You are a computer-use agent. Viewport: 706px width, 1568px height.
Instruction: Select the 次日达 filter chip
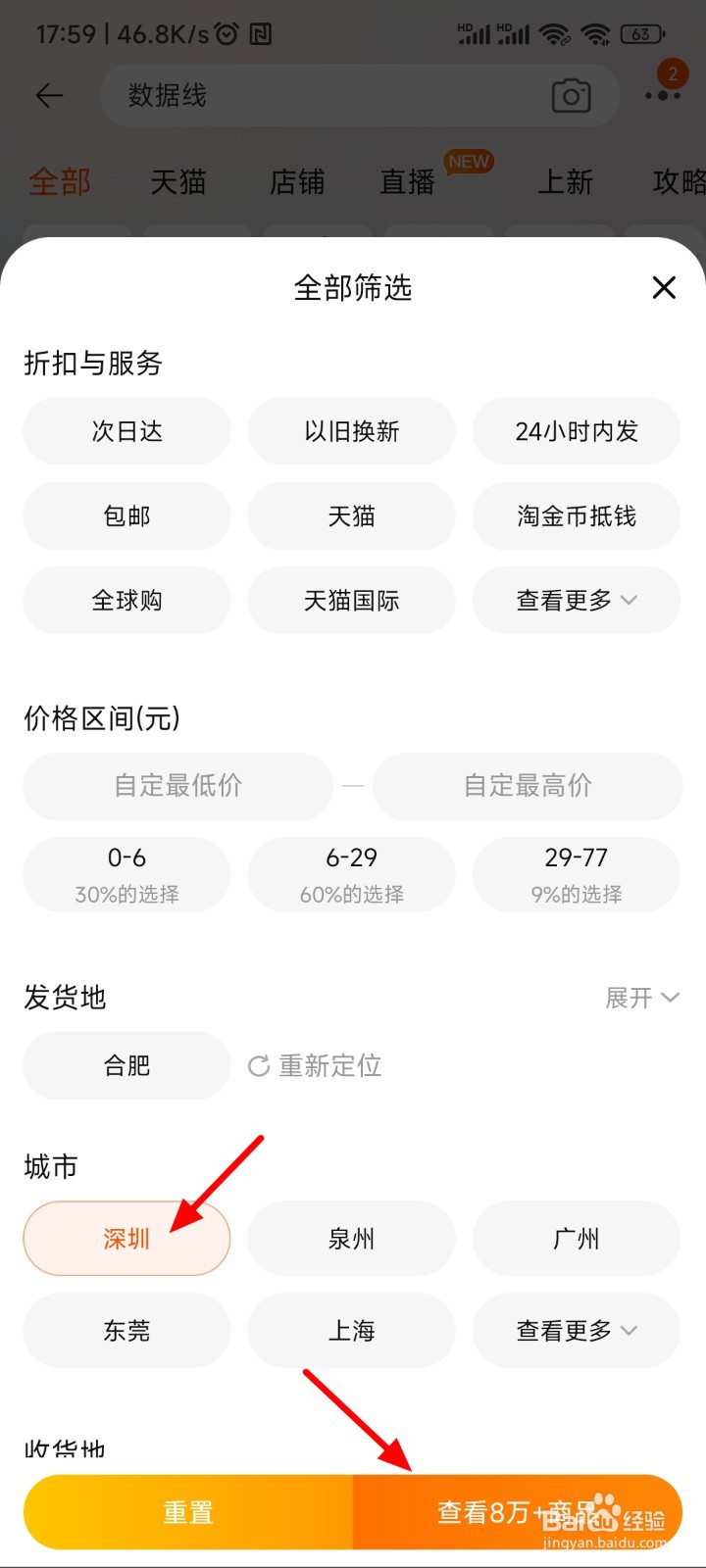126,431
